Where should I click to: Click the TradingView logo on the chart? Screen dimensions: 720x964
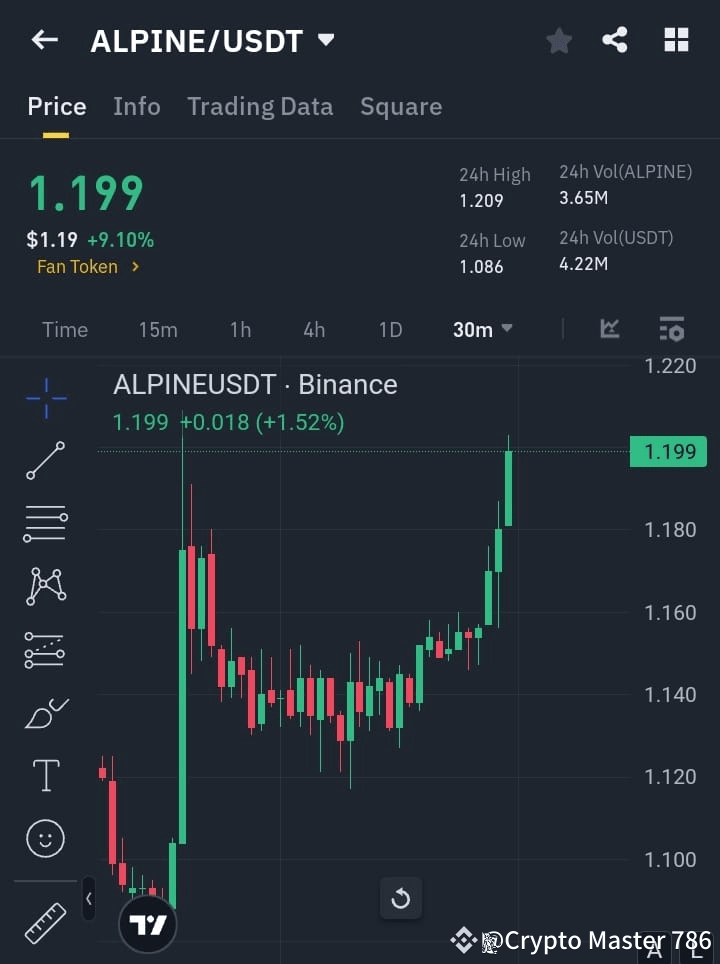pos(148,922)
